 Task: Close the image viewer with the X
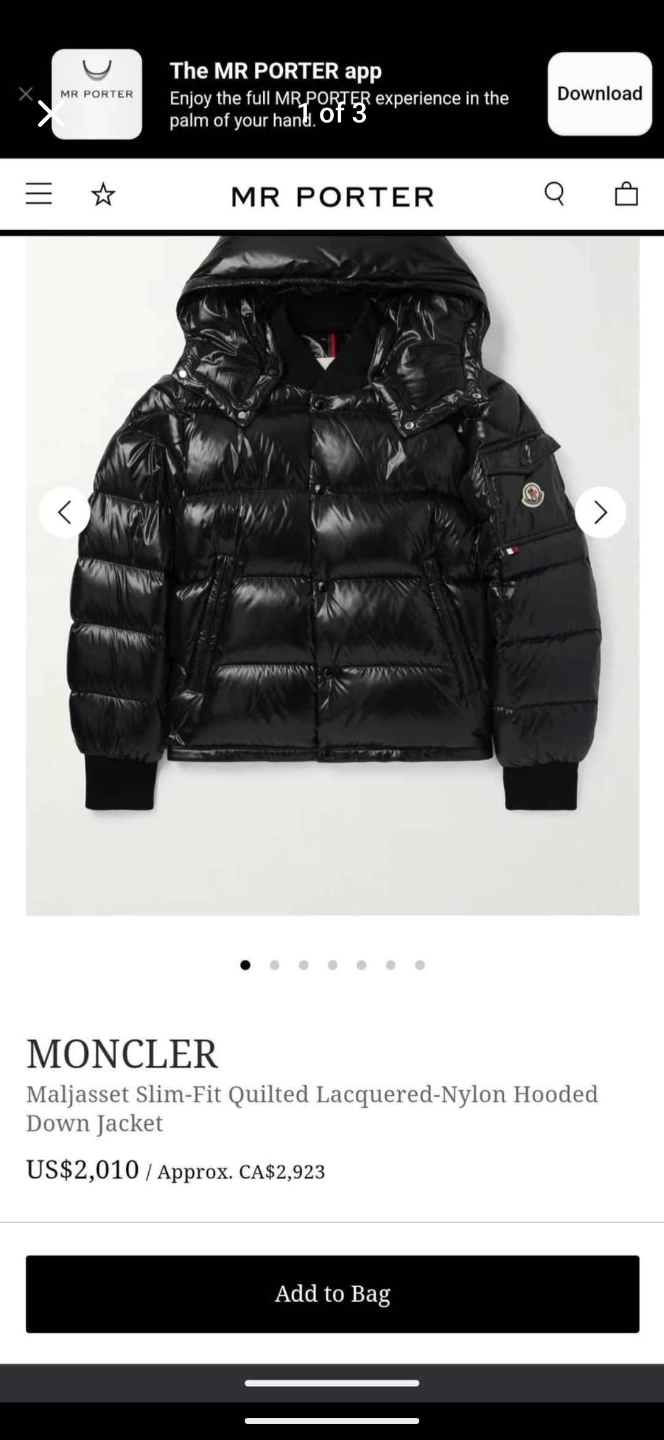(49, 113)
